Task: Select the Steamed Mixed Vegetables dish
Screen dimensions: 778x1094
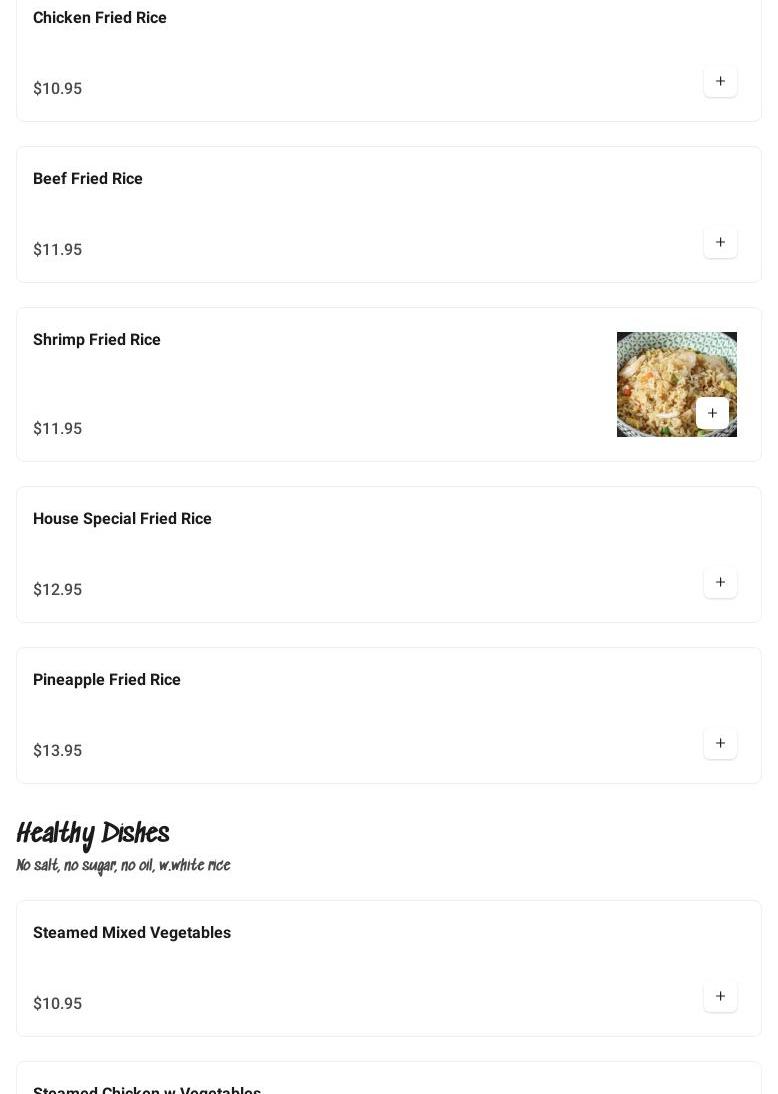Action: point(132,933)
